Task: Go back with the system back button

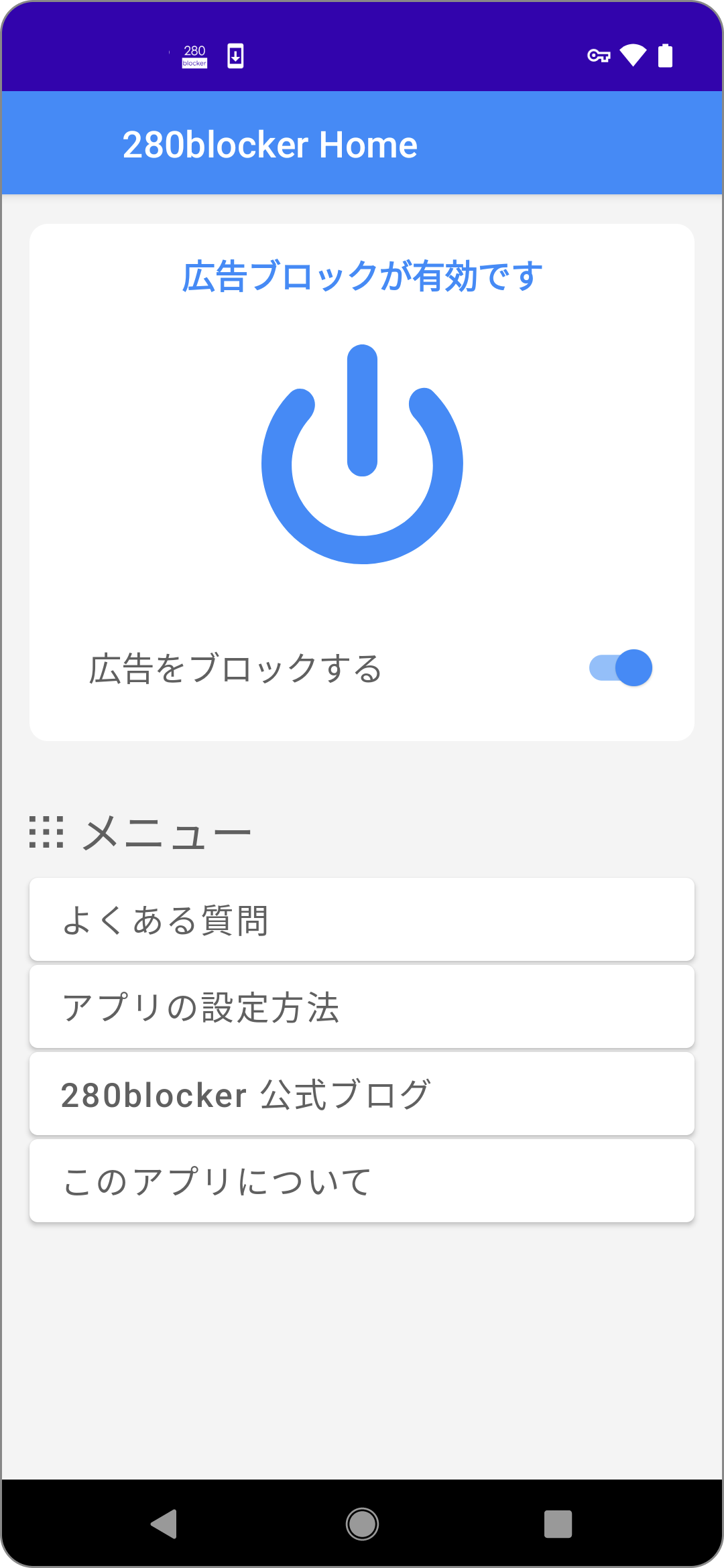Action: point(164,1524)
